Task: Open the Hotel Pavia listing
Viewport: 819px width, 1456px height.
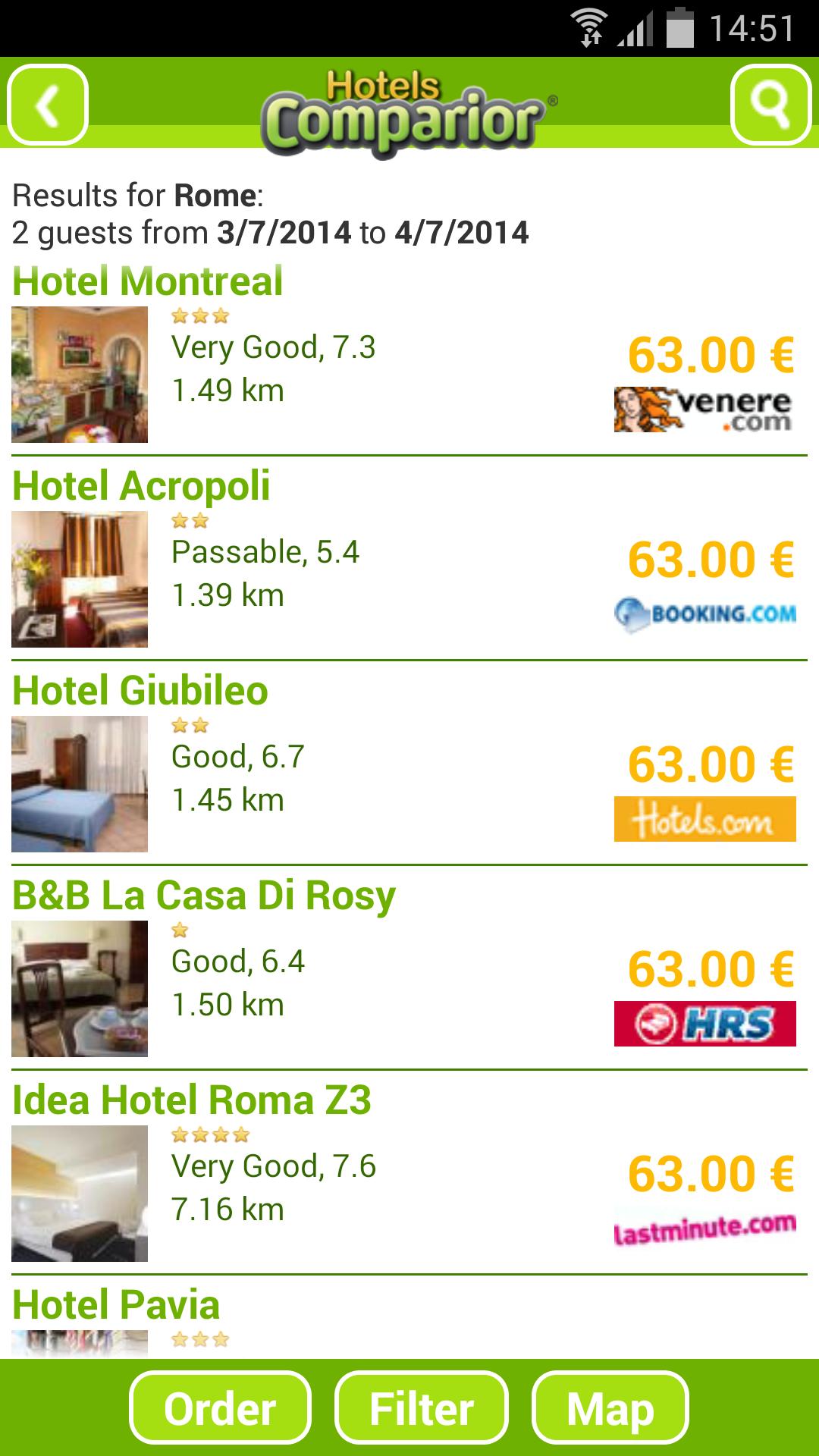Action: 116,1305
